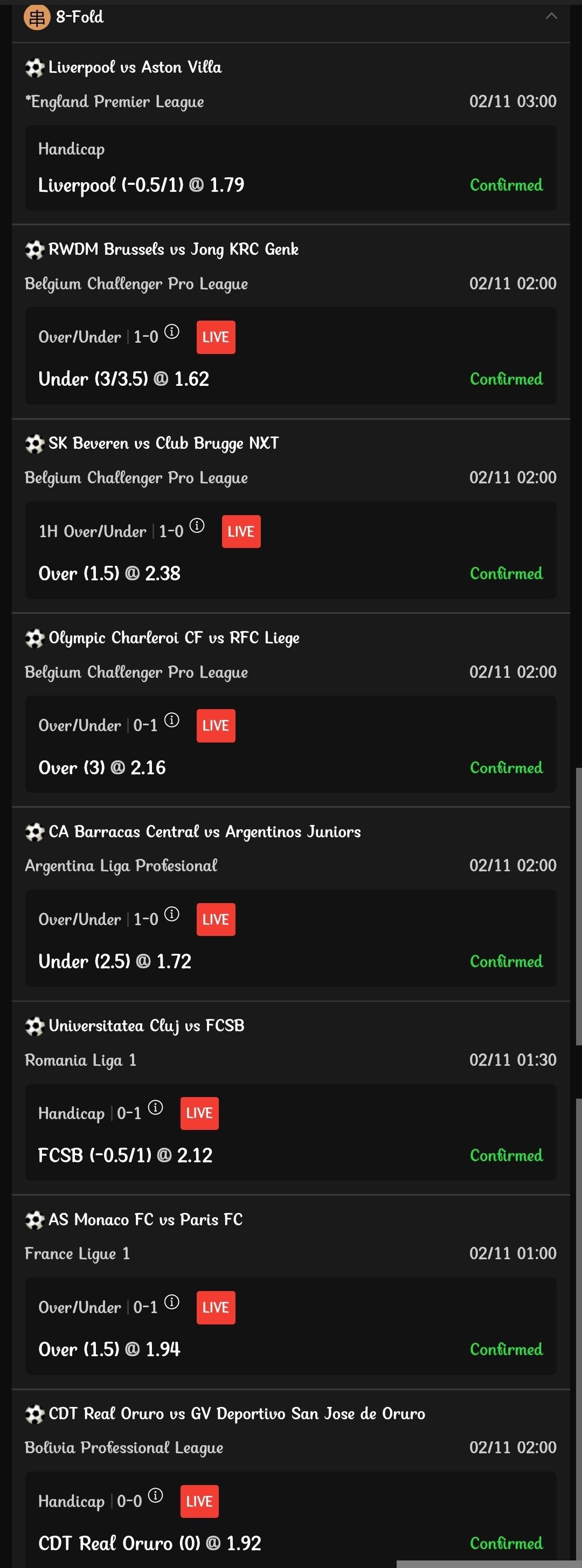
Task: Open info icon for CDT Real Oruro Handicap
Action: point(156,1496)
